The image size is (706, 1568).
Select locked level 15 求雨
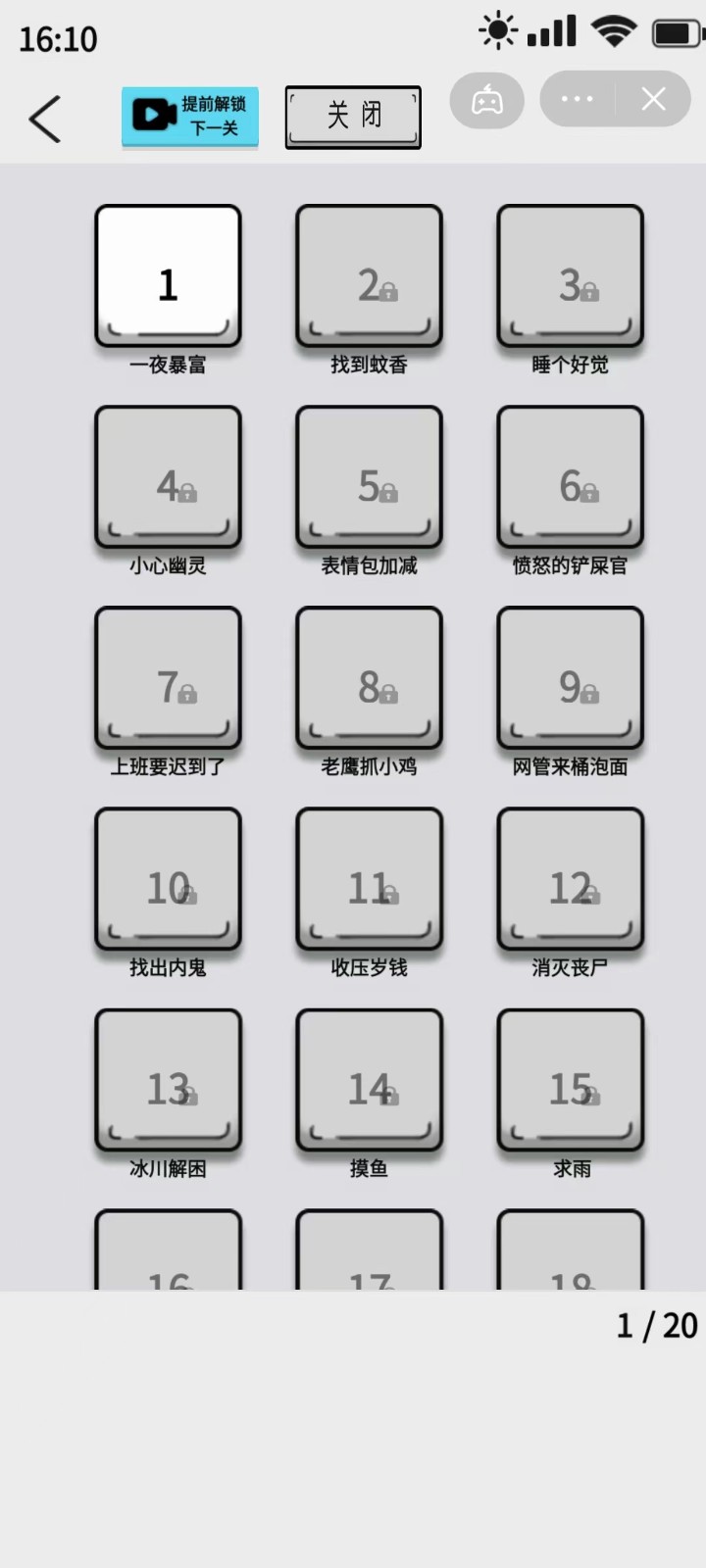tap(570, 1079)
